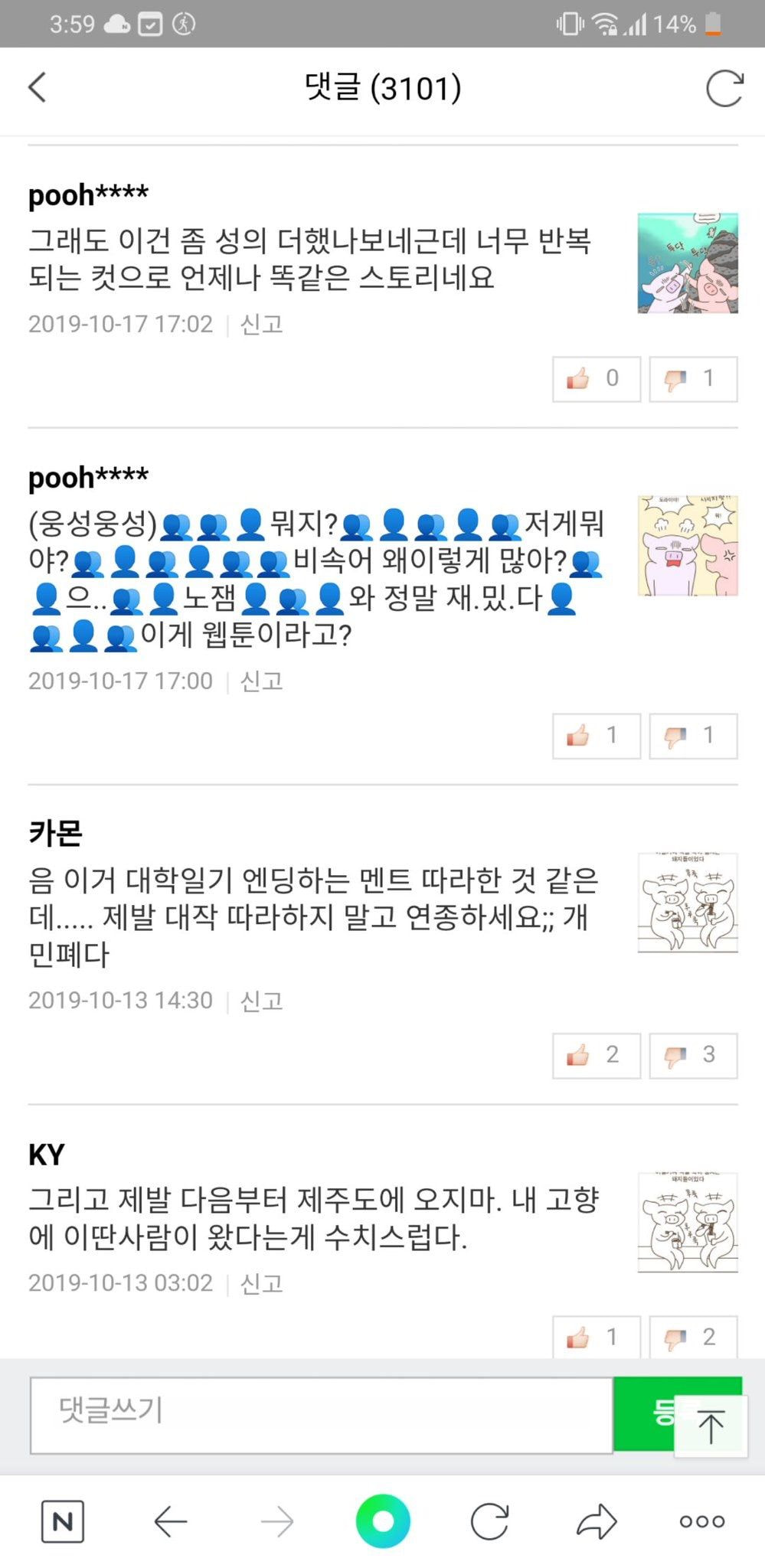
Task: Focus the 댓글쓰기 comment field
Action: tap(322, 1415)
